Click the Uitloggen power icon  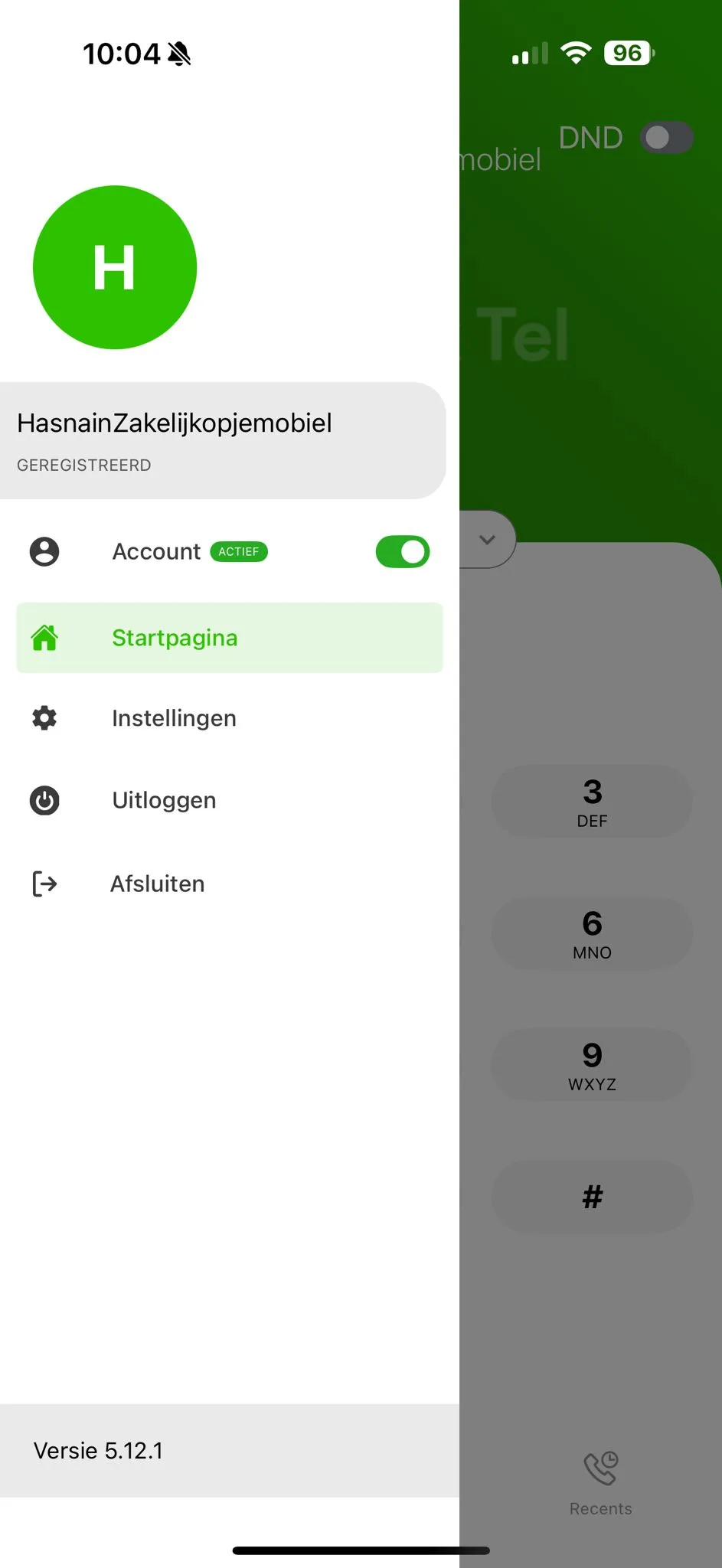44,800
